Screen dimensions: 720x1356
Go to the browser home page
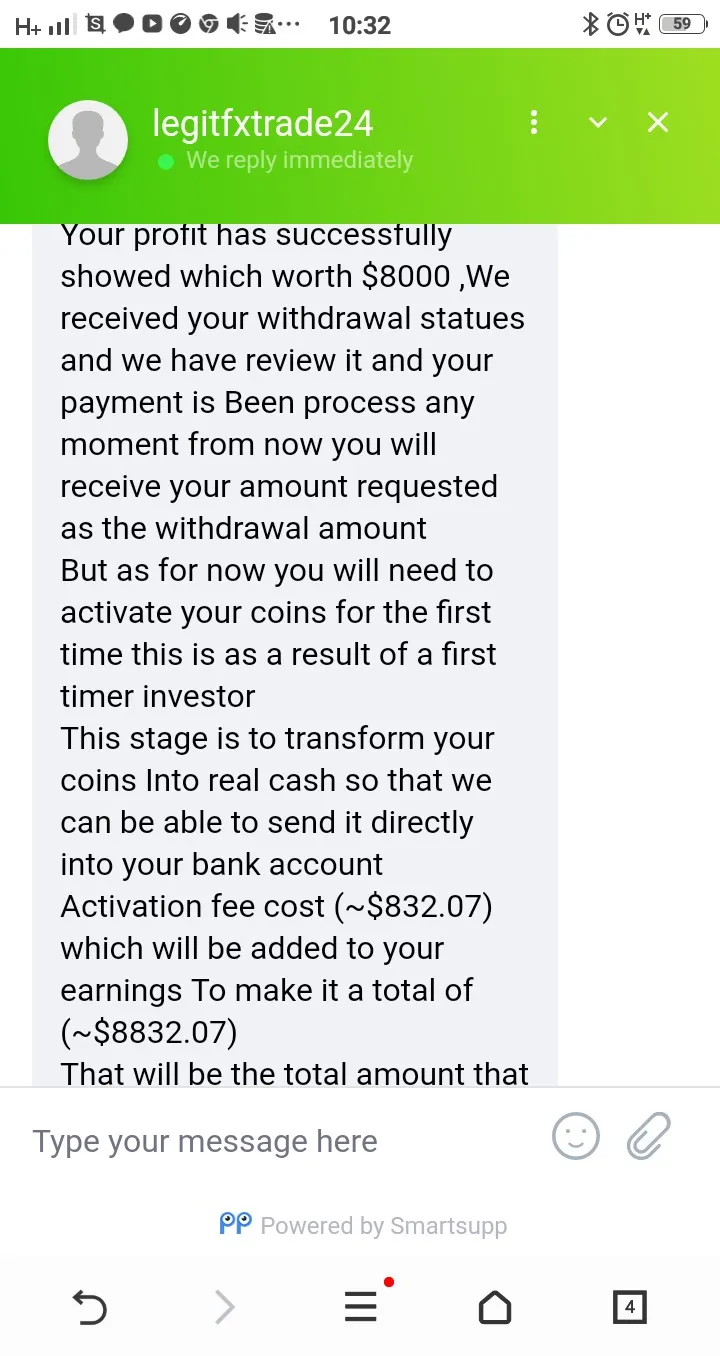tap(495, 1307)
